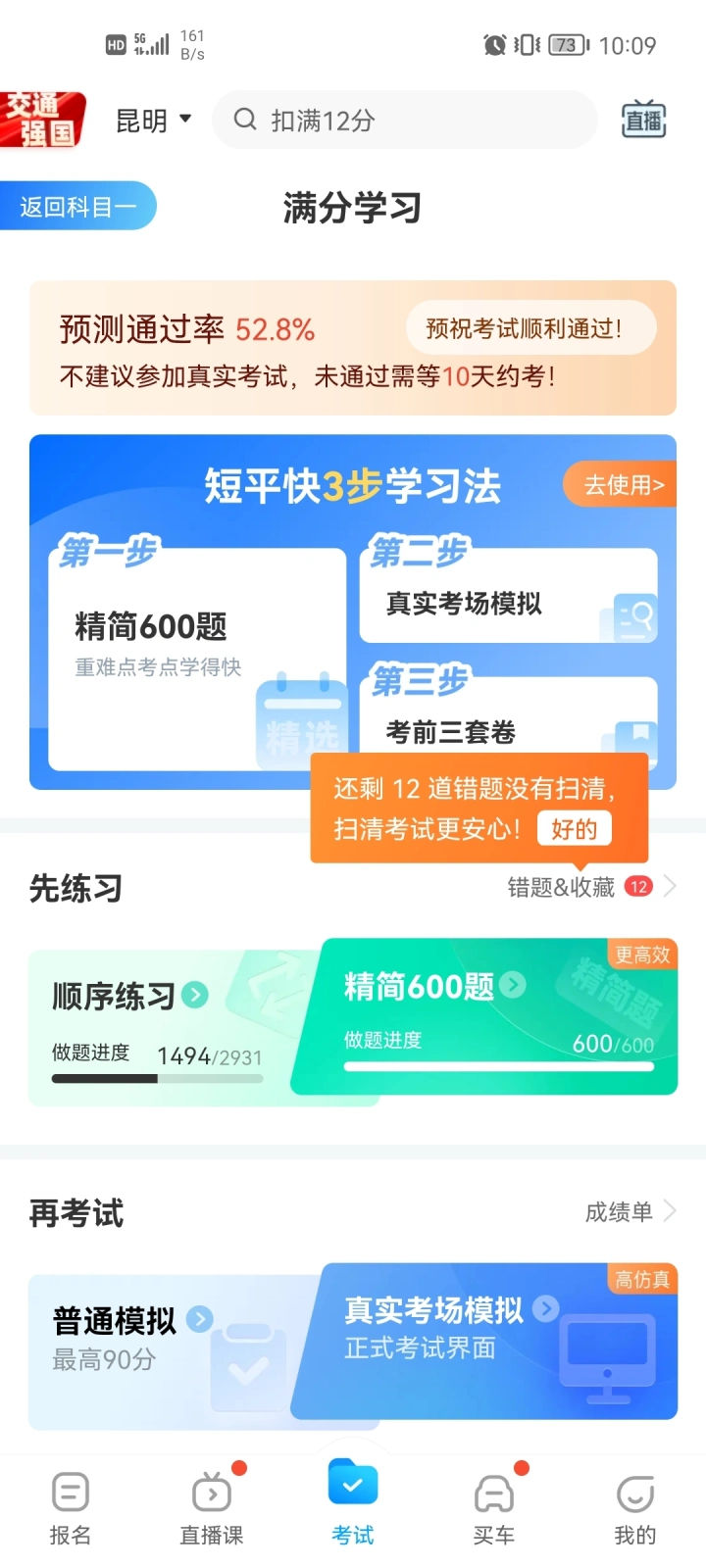
Task: Tap the 去使用> button
Action: point(622,484)
